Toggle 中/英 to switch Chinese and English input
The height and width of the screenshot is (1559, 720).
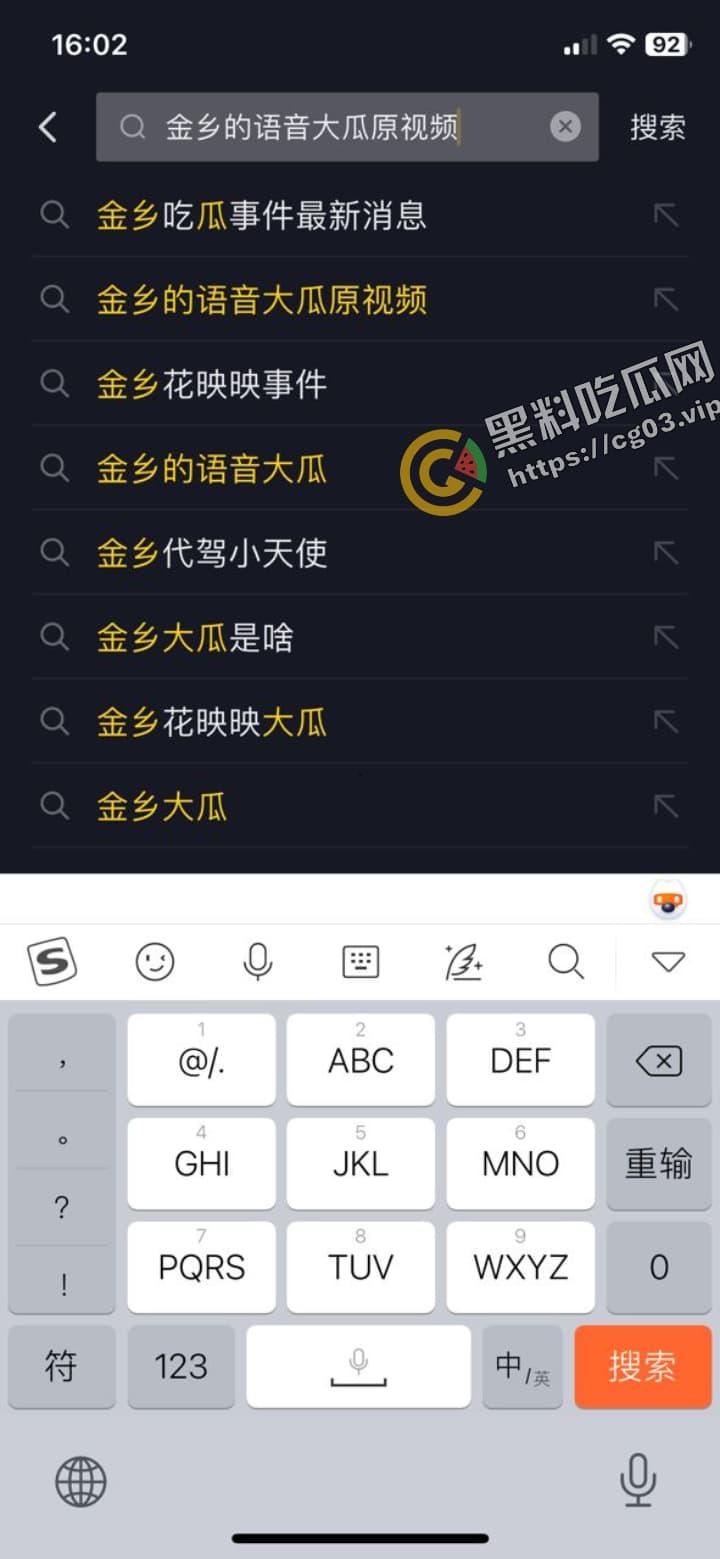click(x=522, y=1367)
